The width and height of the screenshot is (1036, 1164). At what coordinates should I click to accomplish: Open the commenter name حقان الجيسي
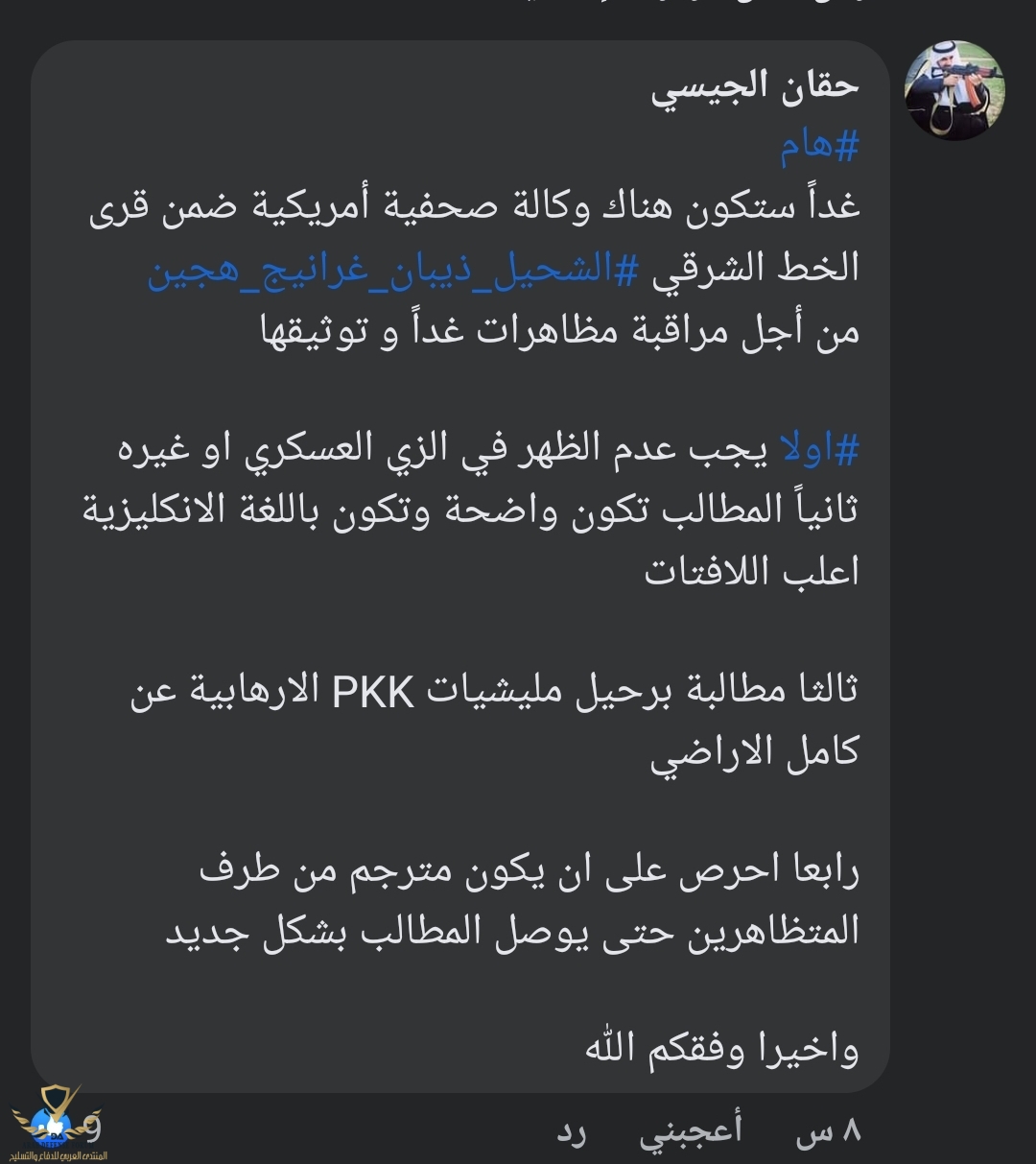click(x=755, y=86)
